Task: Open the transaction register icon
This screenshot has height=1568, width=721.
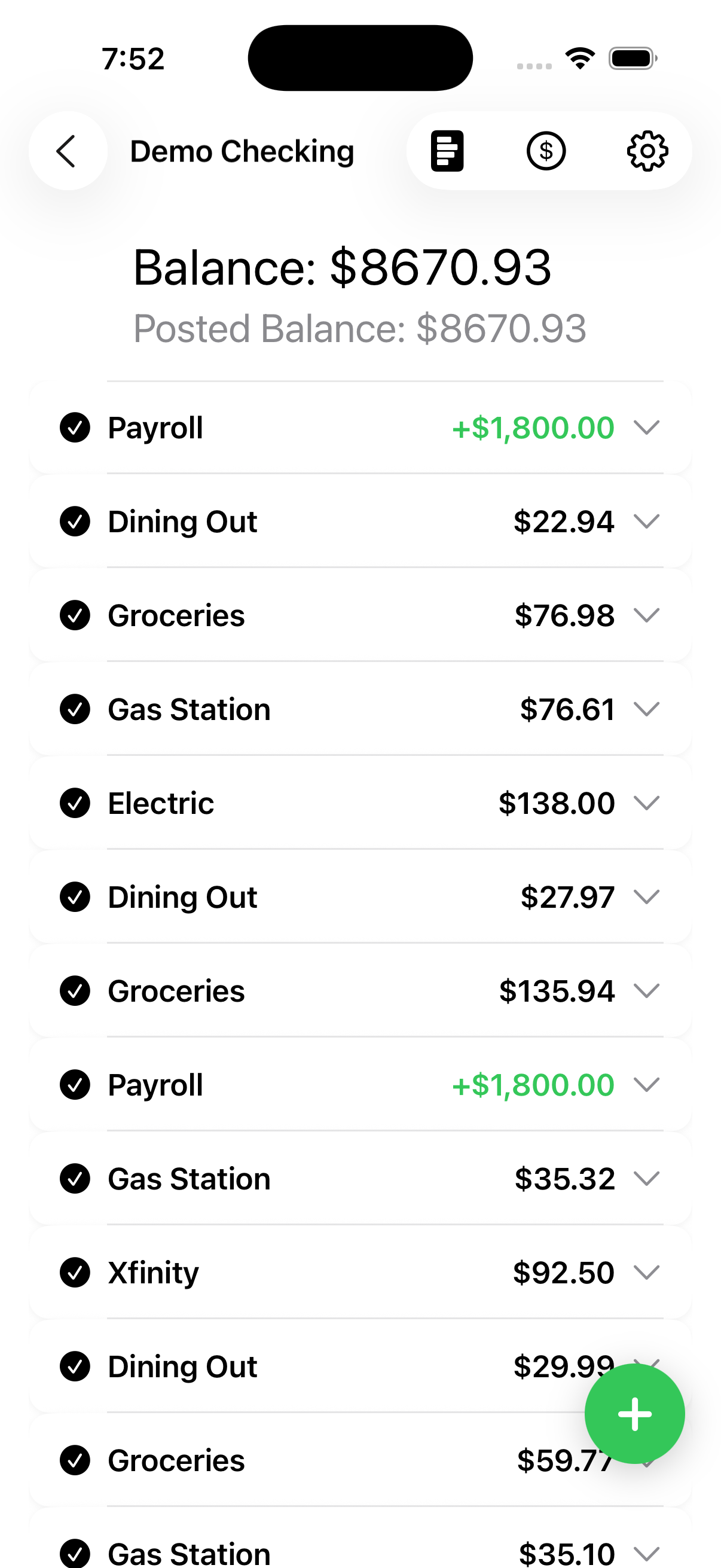Action: coord(446,150)
